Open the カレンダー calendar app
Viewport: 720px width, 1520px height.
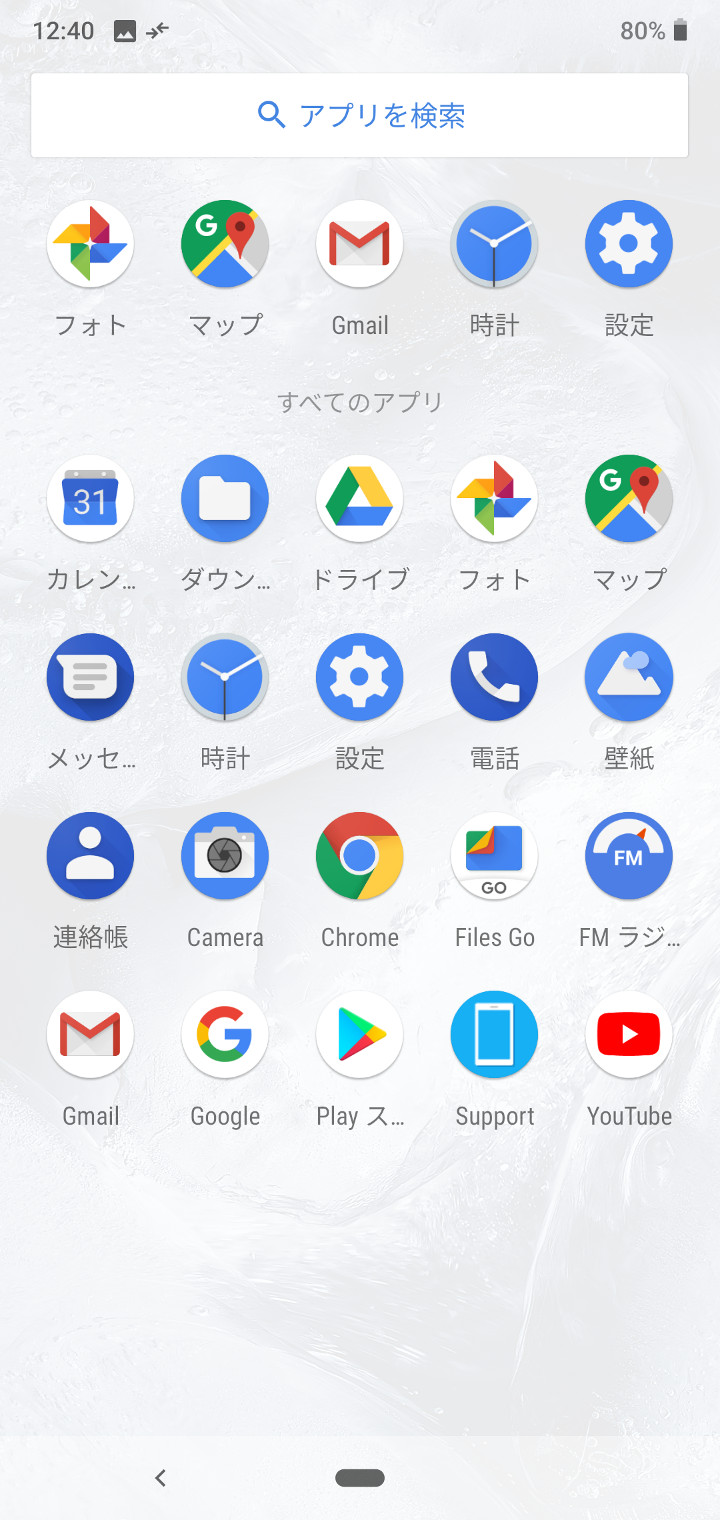[x=90, y=499]
